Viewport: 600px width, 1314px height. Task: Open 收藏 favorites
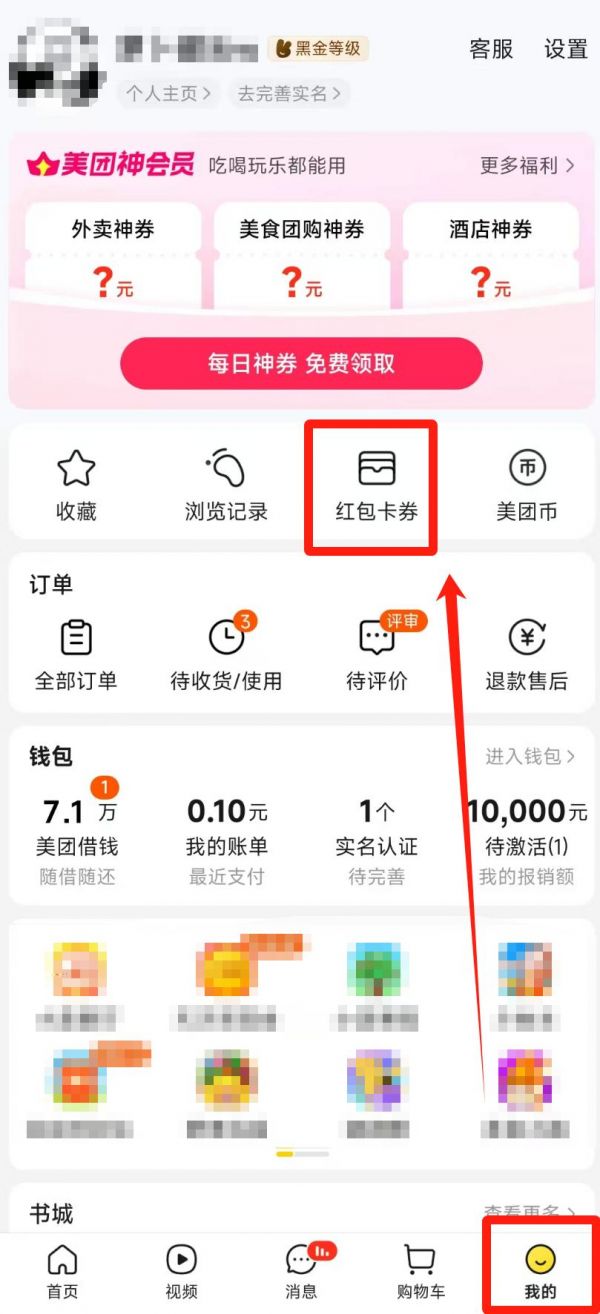[76, 486]
